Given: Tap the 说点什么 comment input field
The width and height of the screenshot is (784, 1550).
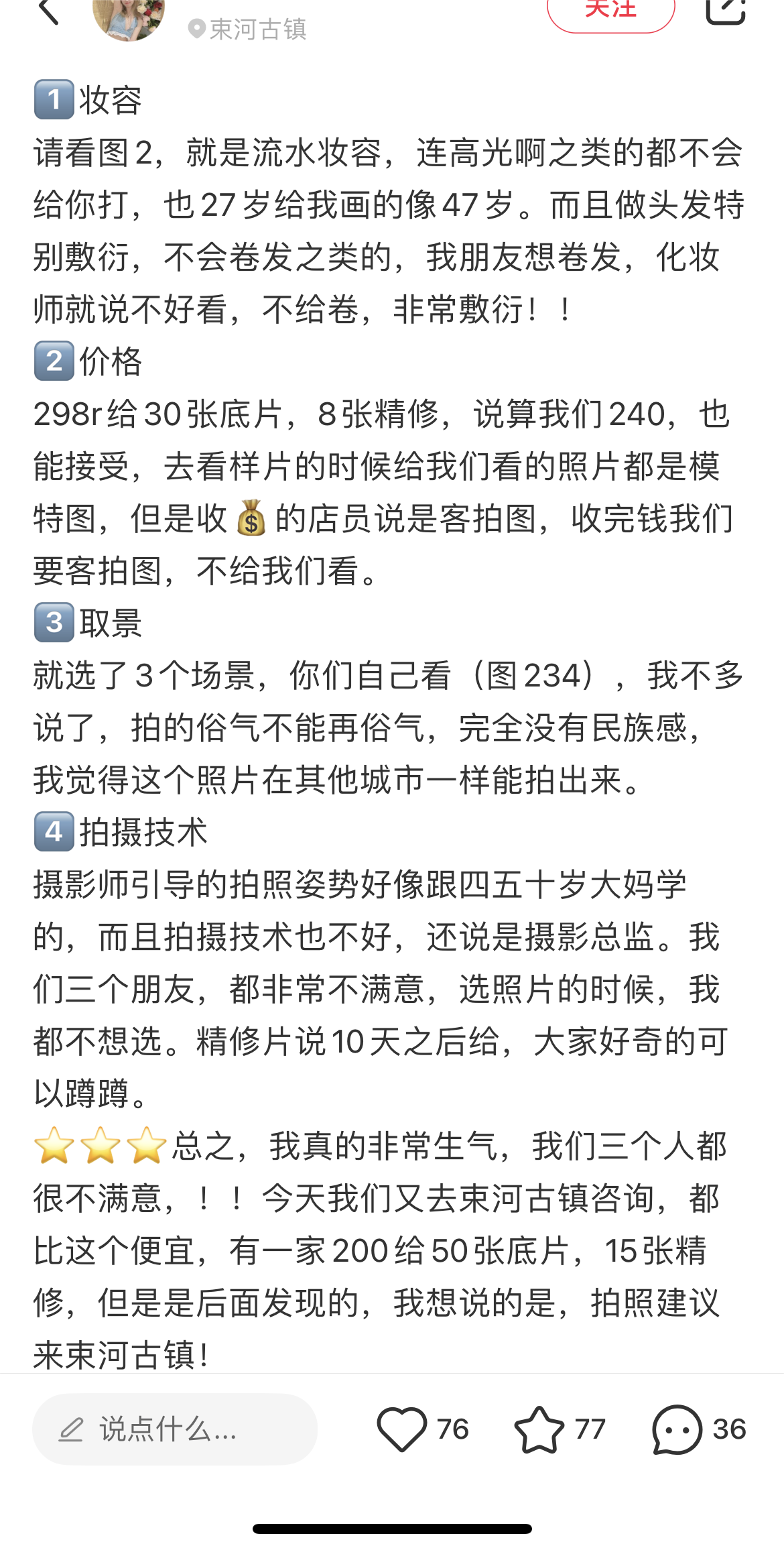Looking at the screenshot, I should (174, 1430).
